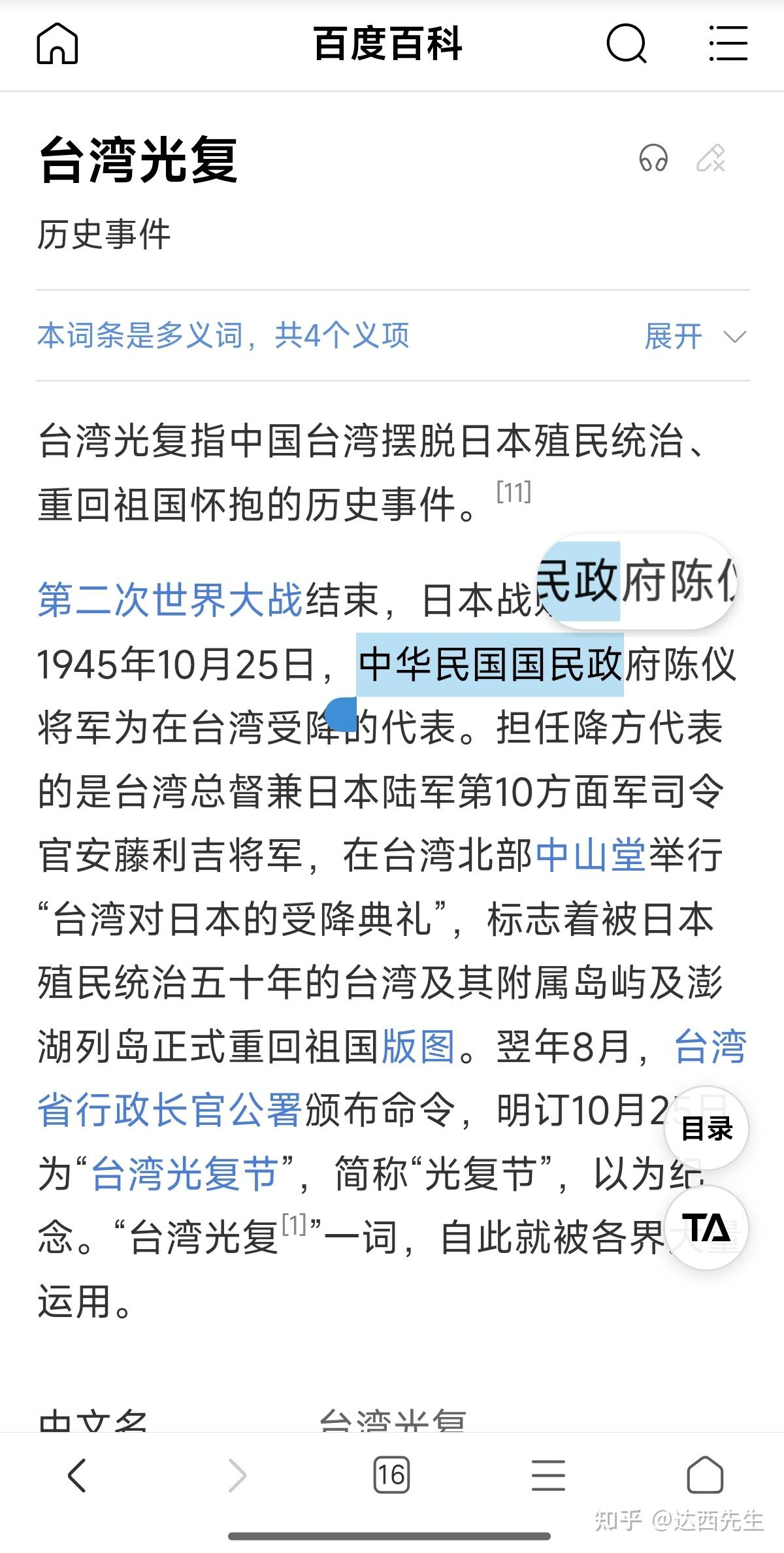The image size is (784, 1553).
Task: Edit this entry with the pencil icon
Action: pos(711,159)
